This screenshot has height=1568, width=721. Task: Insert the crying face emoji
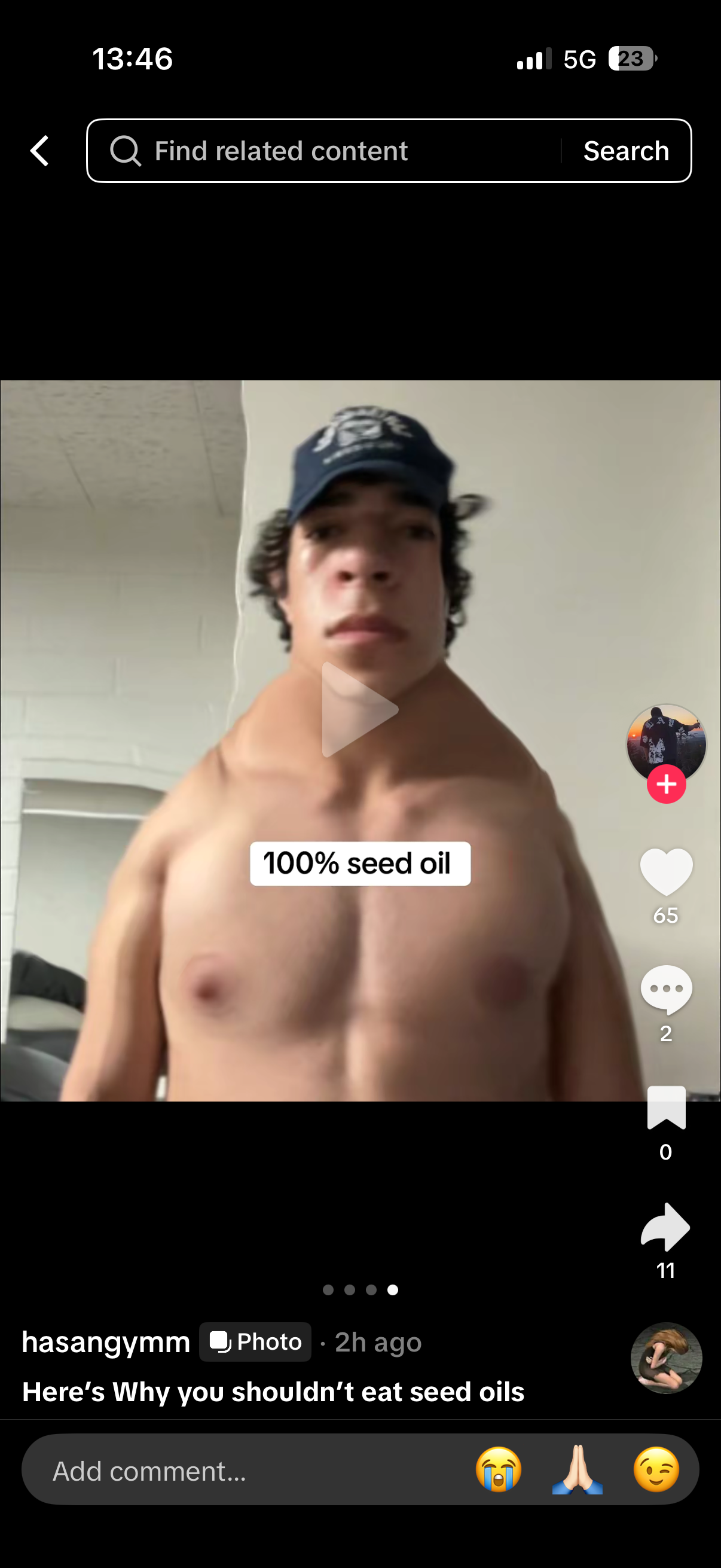coord(499,1470)
